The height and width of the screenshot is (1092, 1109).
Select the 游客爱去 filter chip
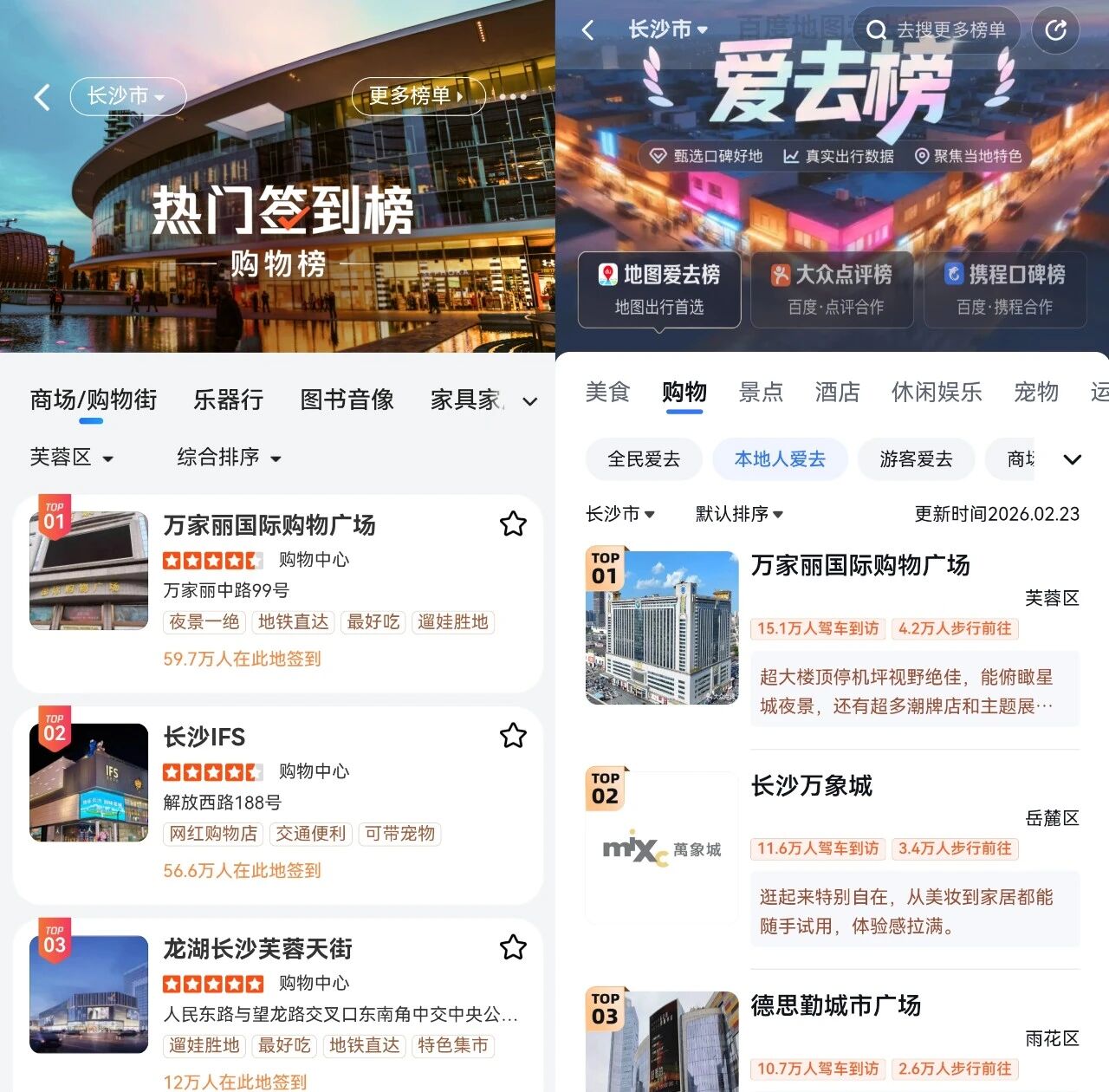click(916, 459)
